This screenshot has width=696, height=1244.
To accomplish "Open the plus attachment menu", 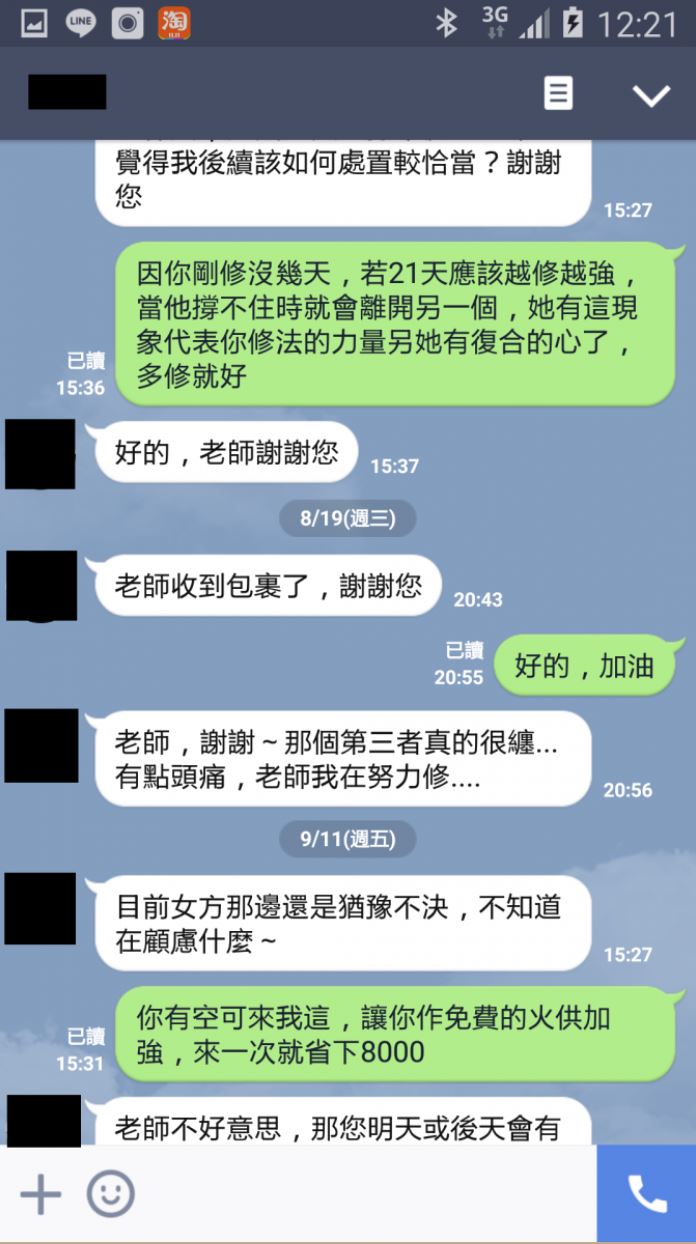I will (41, 1194).
